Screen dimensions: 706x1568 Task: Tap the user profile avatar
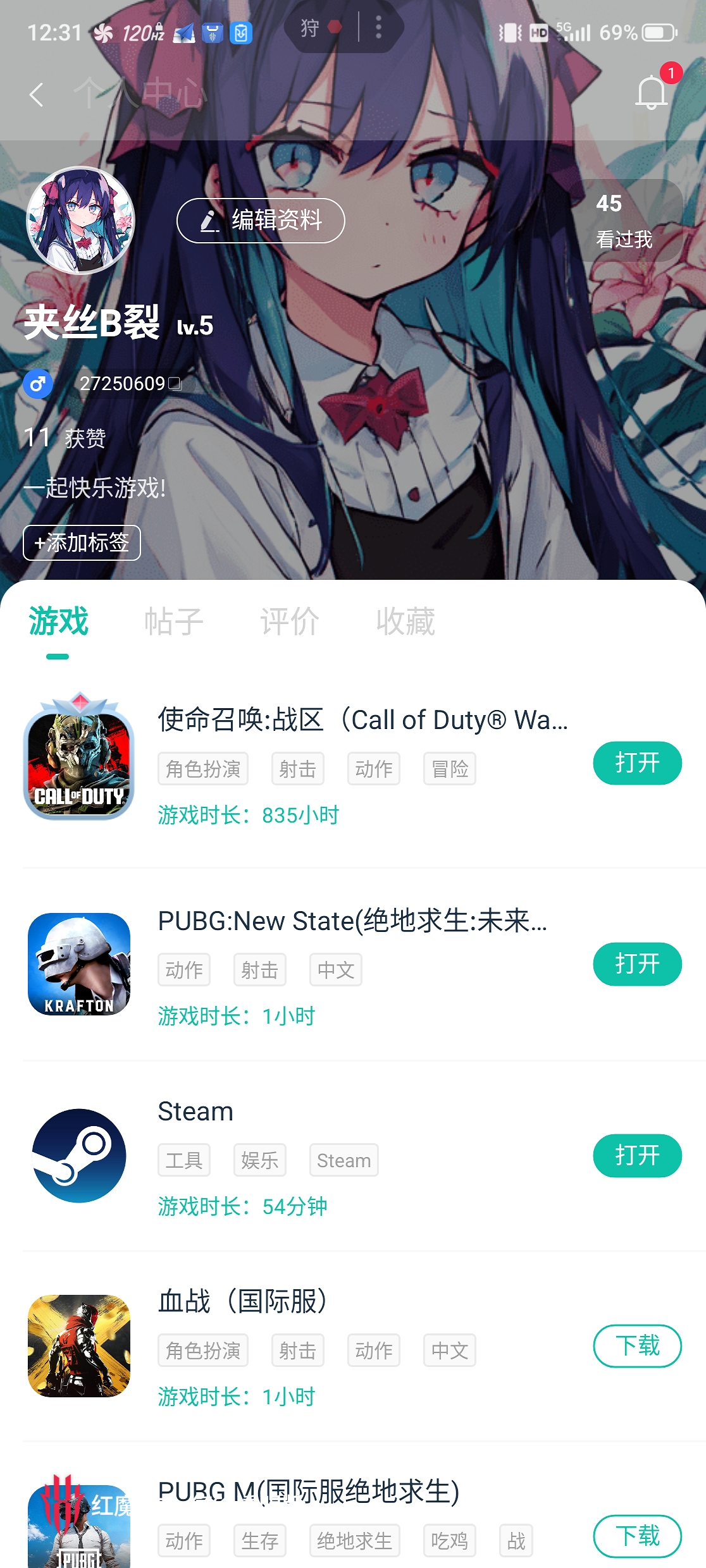tap(80, 220)
